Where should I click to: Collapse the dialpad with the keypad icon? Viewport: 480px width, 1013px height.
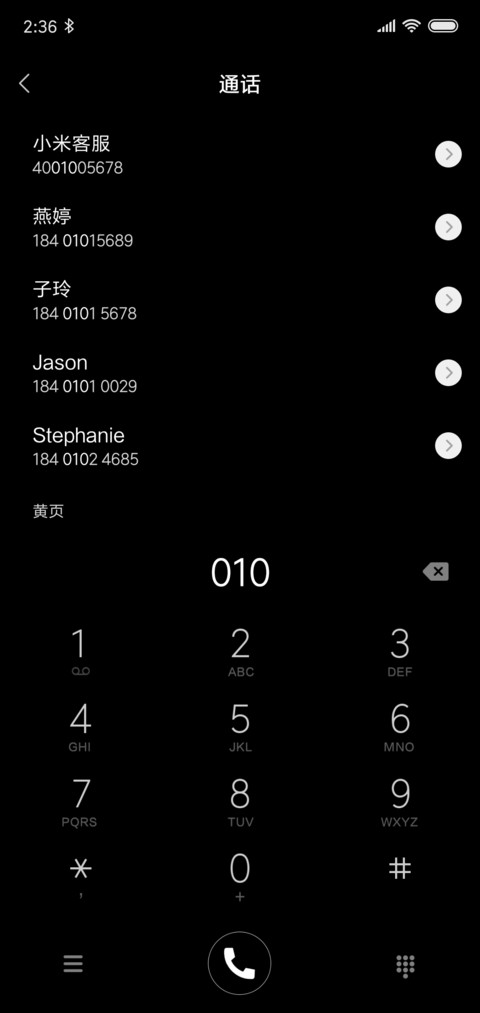click(405, 966)
